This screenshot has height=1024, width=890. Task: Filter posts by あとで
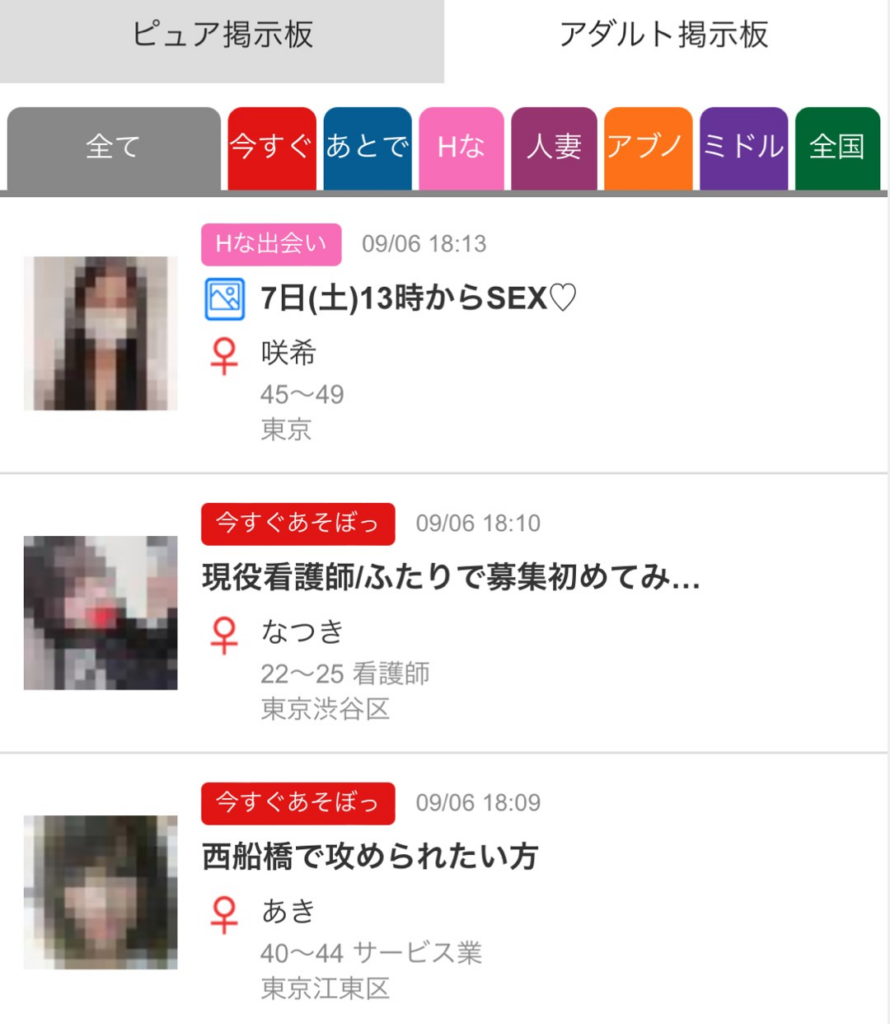point(367,148)
